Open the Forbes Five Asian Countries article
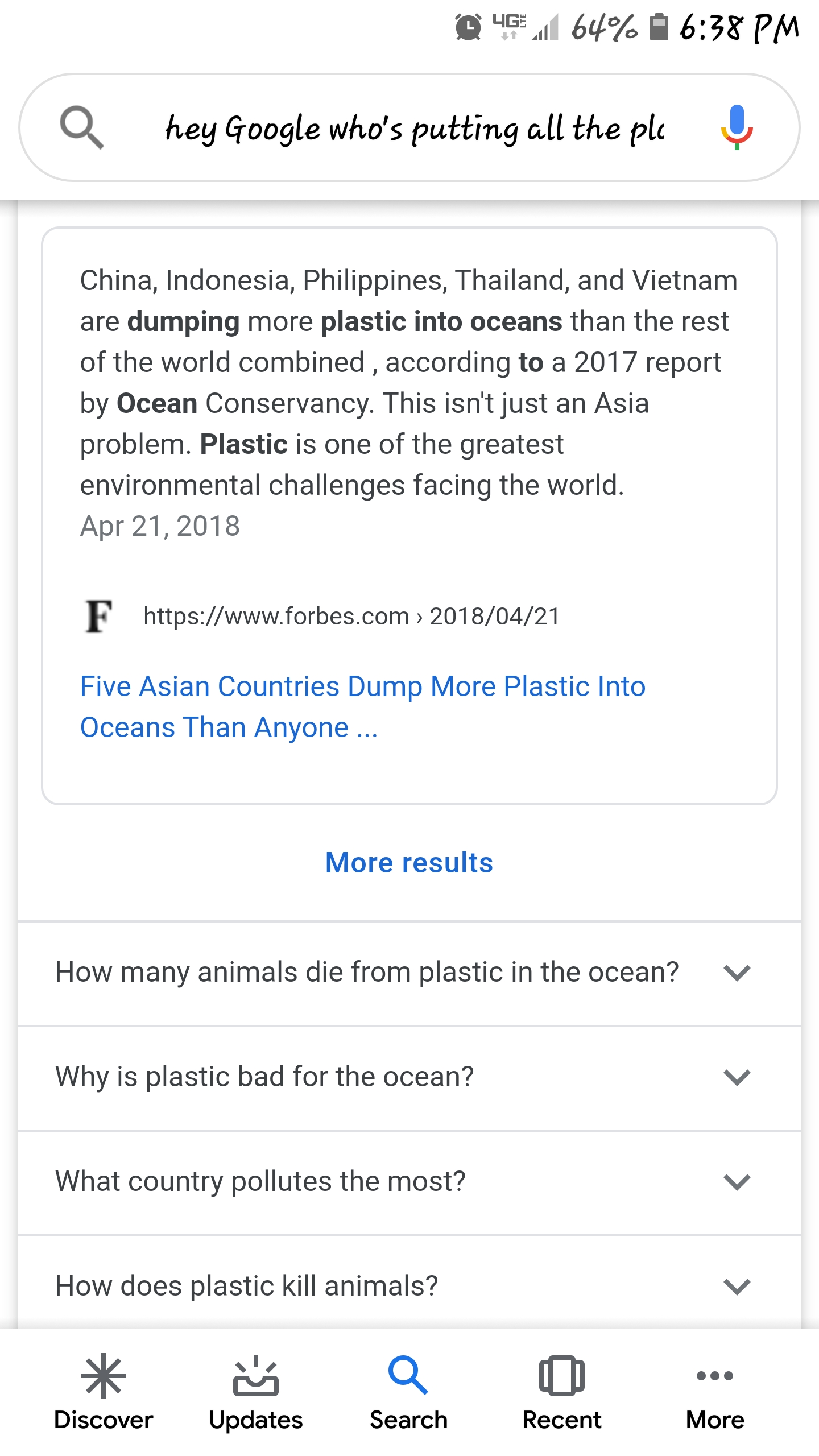Image resolution: width=819 pixels, height=1456 pixels. (x=363, y=706)
